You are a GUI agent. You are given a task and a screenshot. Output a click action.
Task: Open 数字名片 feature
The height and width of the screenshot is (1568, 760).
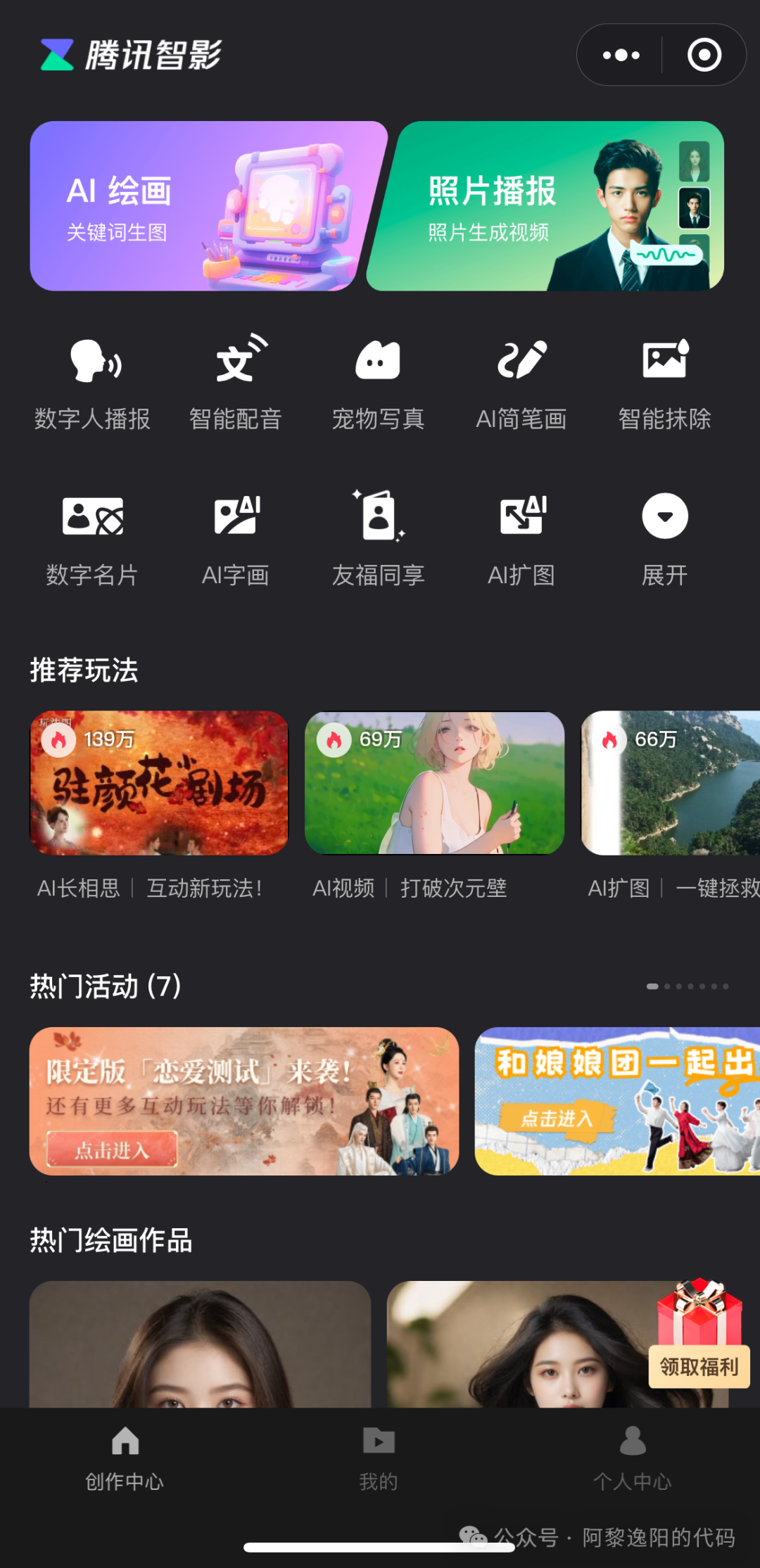(93, 540)
